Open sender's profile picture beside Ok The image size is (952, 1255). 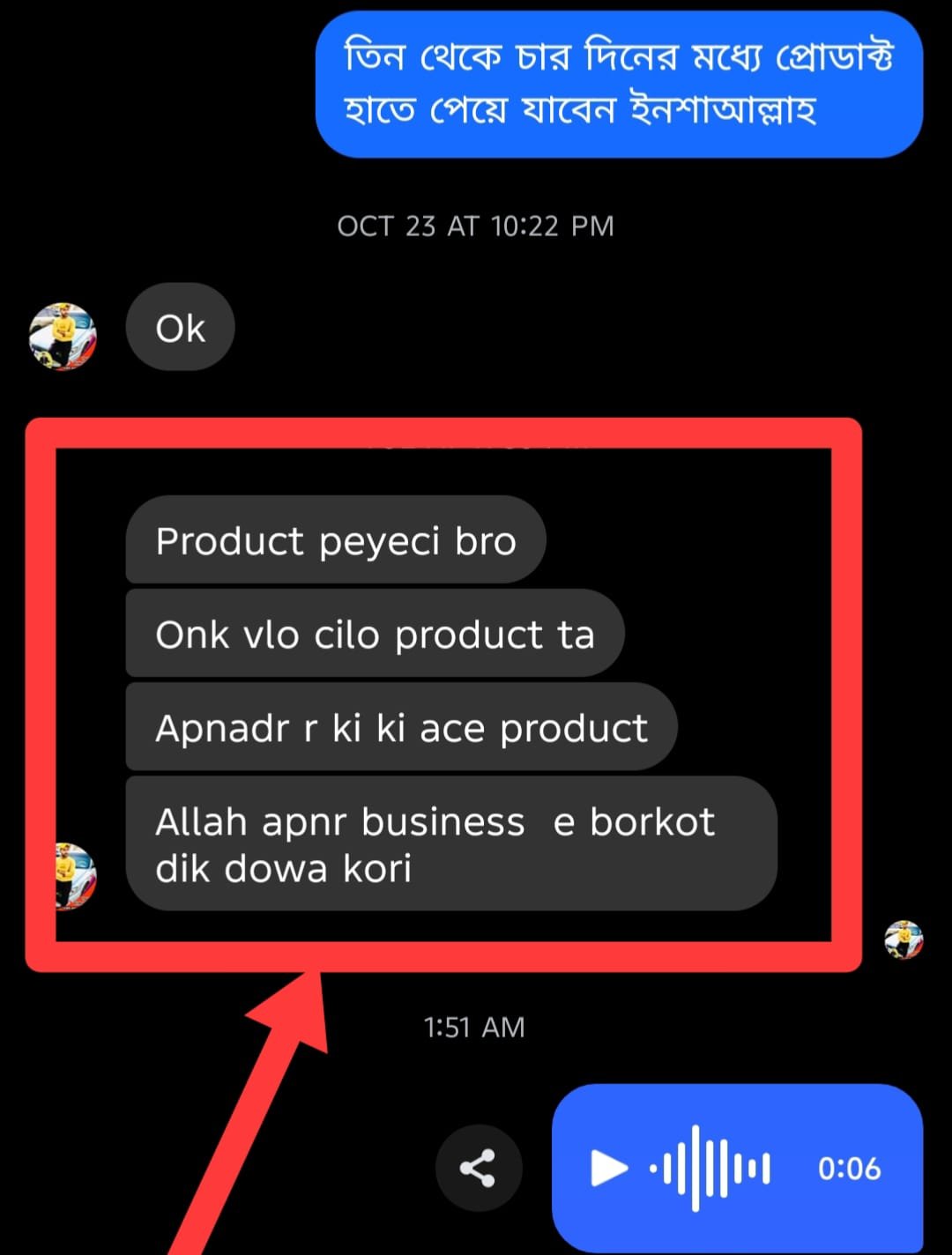(x=63, y=336)
